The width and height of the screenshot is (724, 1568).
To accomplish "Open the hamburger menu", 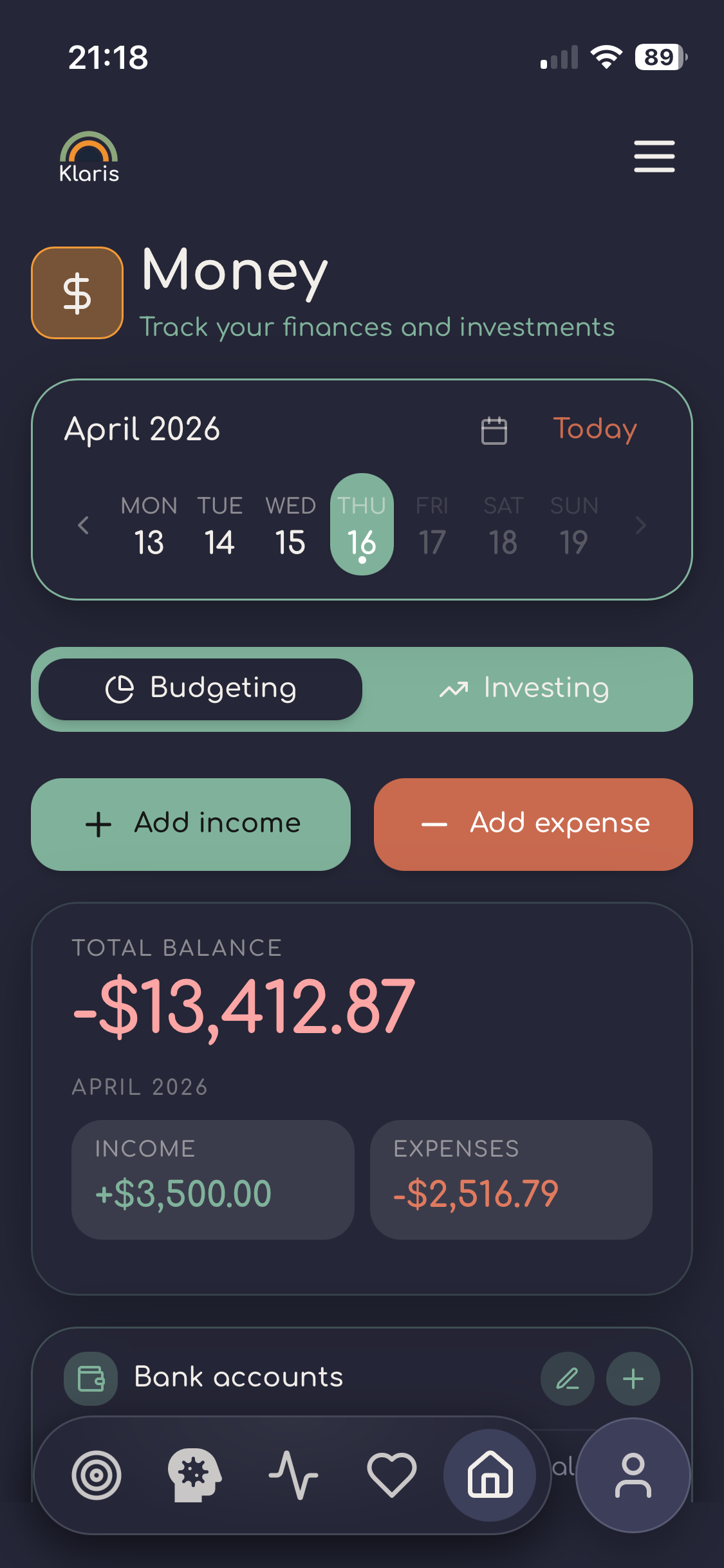I will point(654,156).
